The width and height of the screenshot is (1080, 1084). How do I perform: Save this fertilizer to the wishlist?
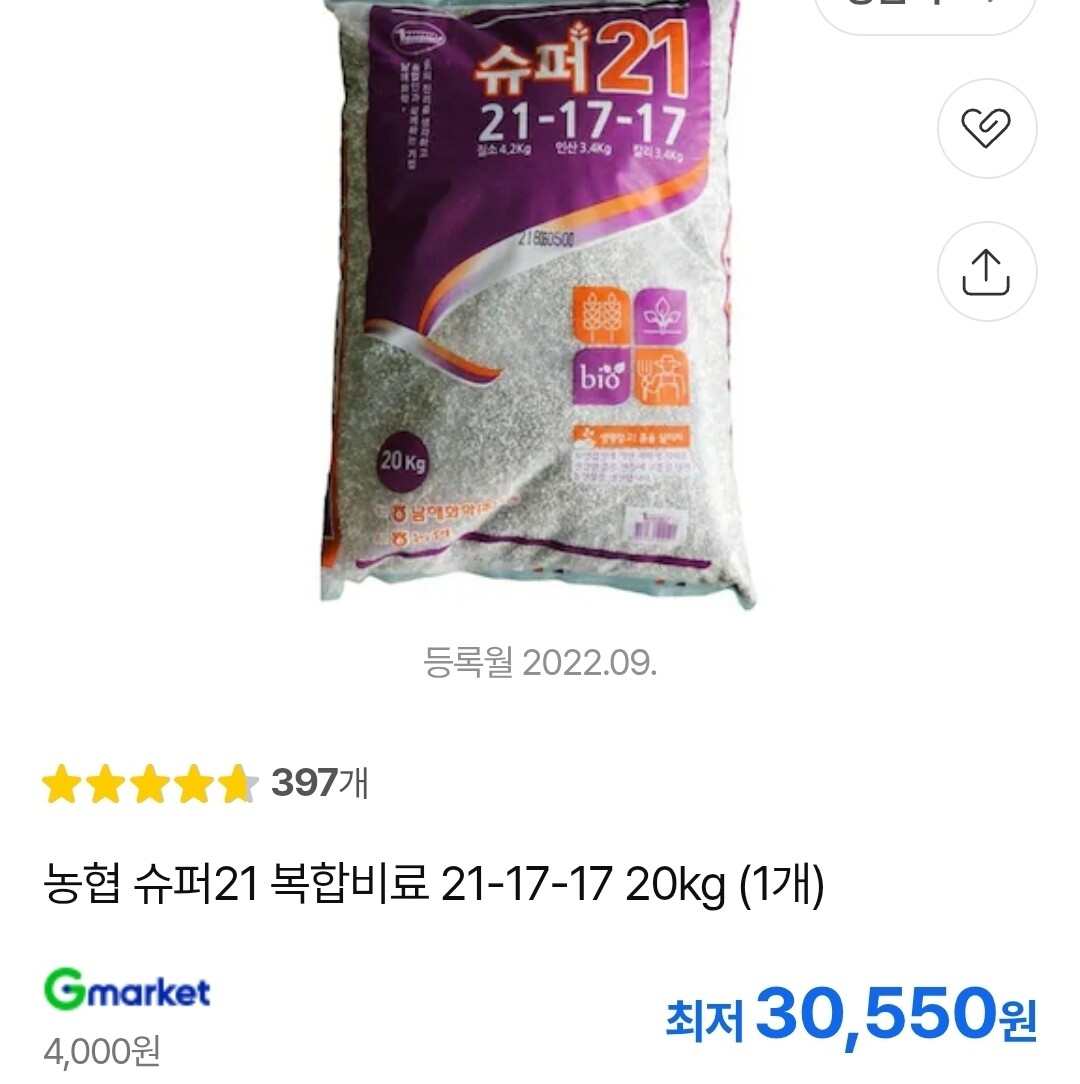[x=986, y=128]
